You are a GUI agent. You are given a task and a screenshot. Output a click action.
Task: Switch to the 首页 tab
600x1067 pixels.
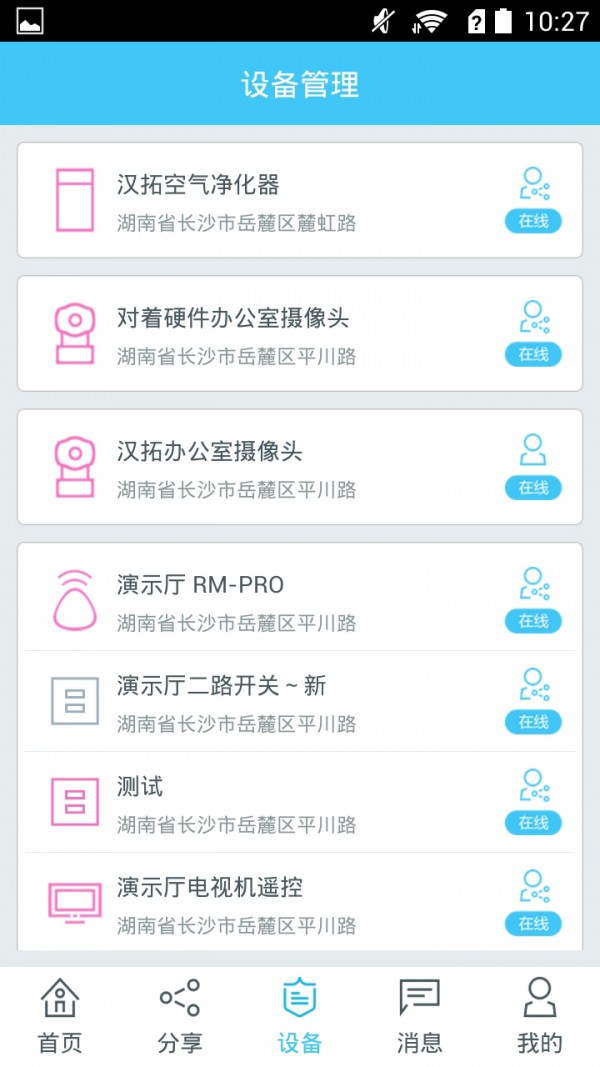60,1016
